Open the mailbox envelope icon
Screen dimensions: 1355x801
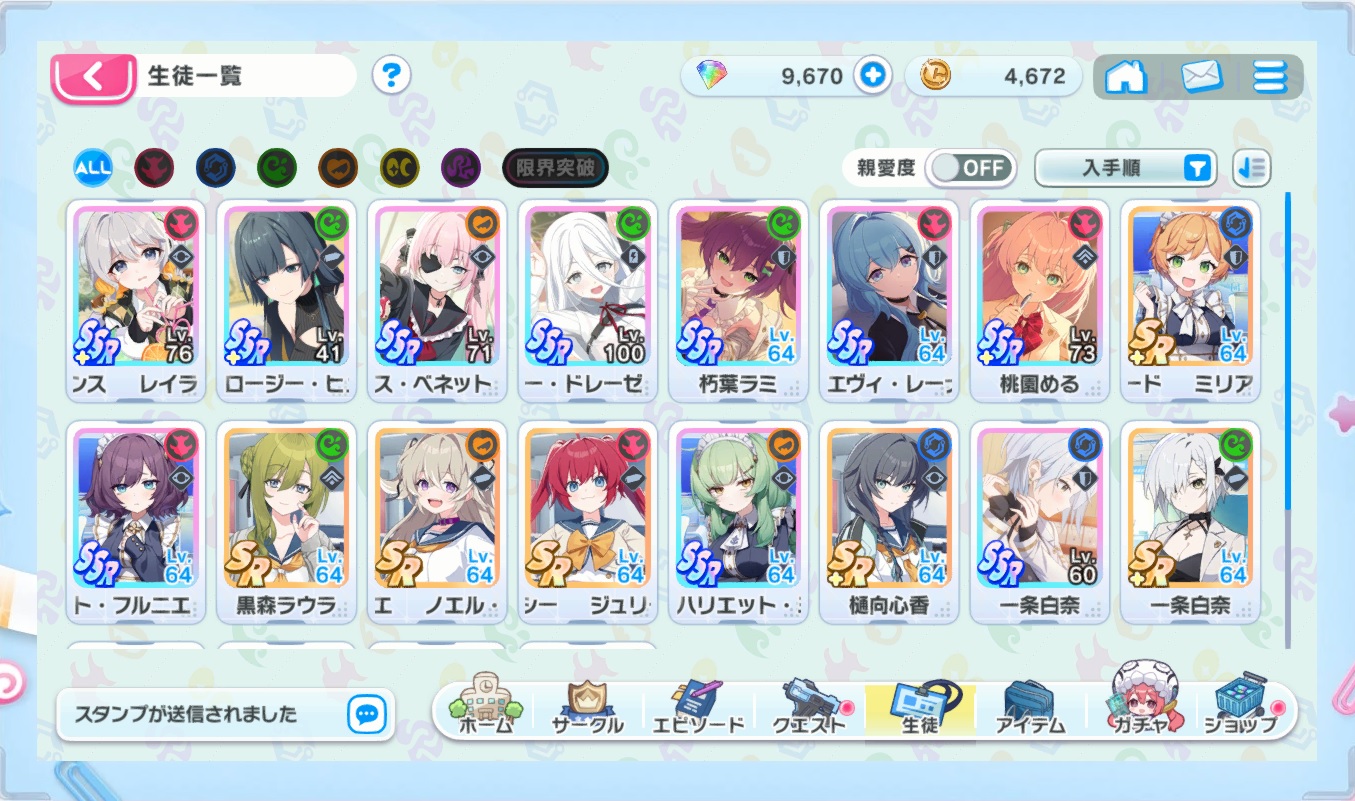tap(1201, 77)
